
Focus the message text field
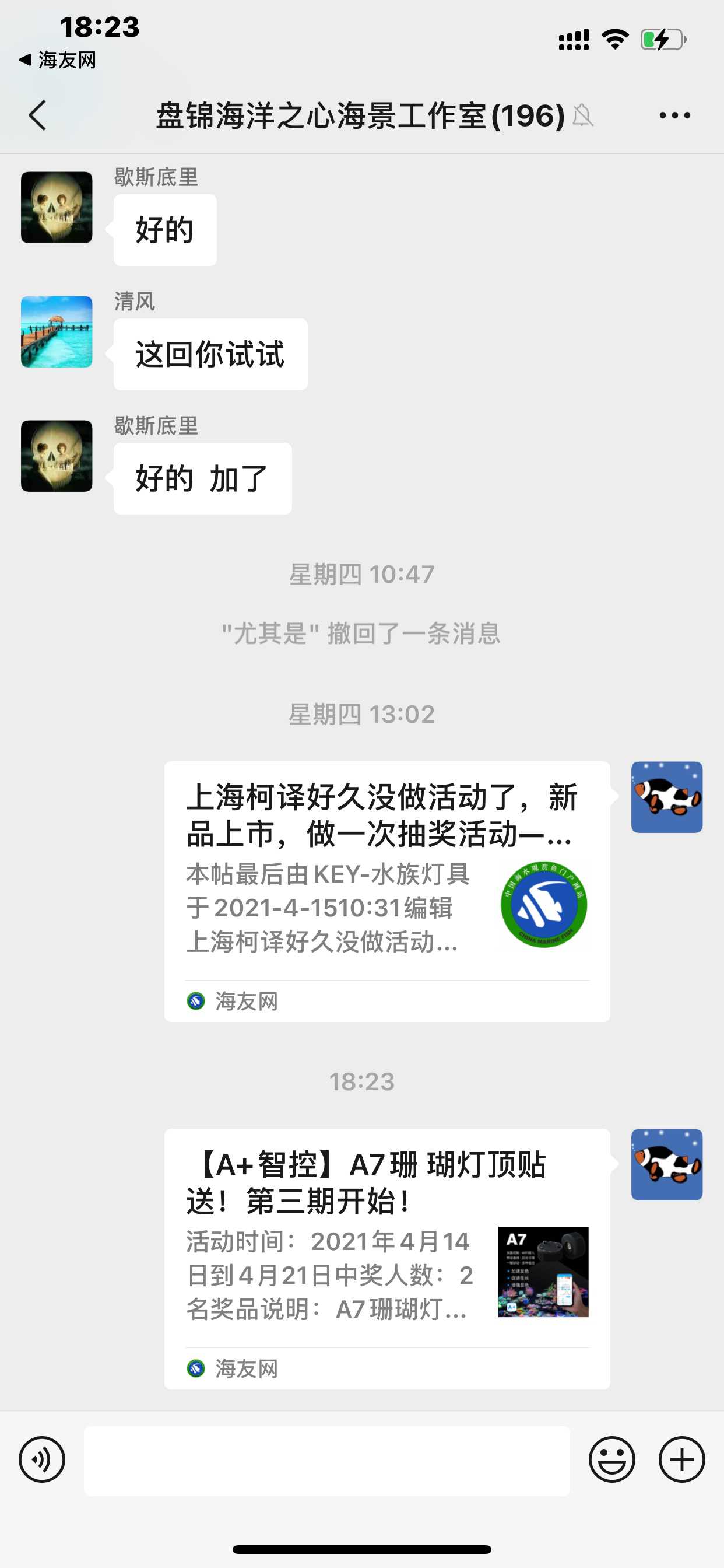[326, 1460]
